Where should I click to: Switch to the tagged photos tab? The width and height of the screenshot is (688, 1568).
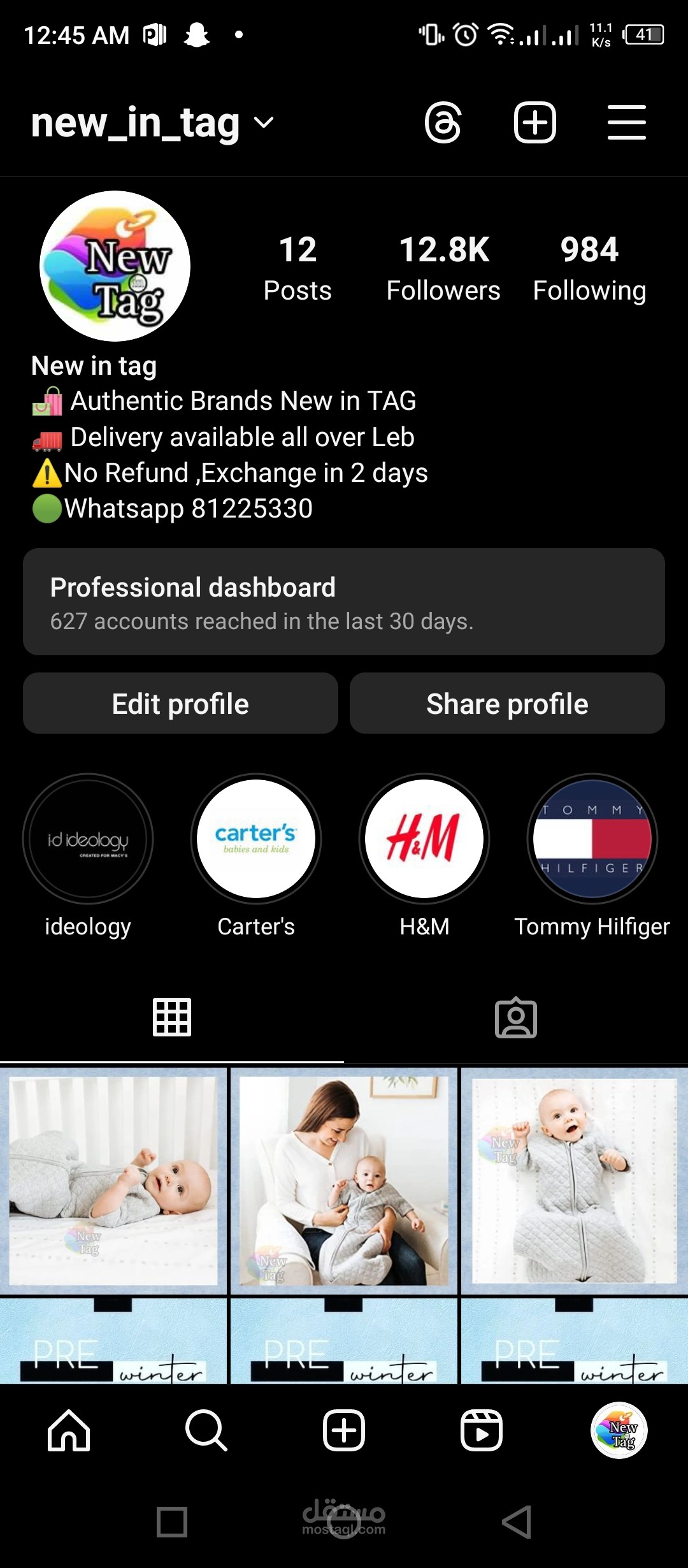pyautogui.click(x=516, y=1018)
